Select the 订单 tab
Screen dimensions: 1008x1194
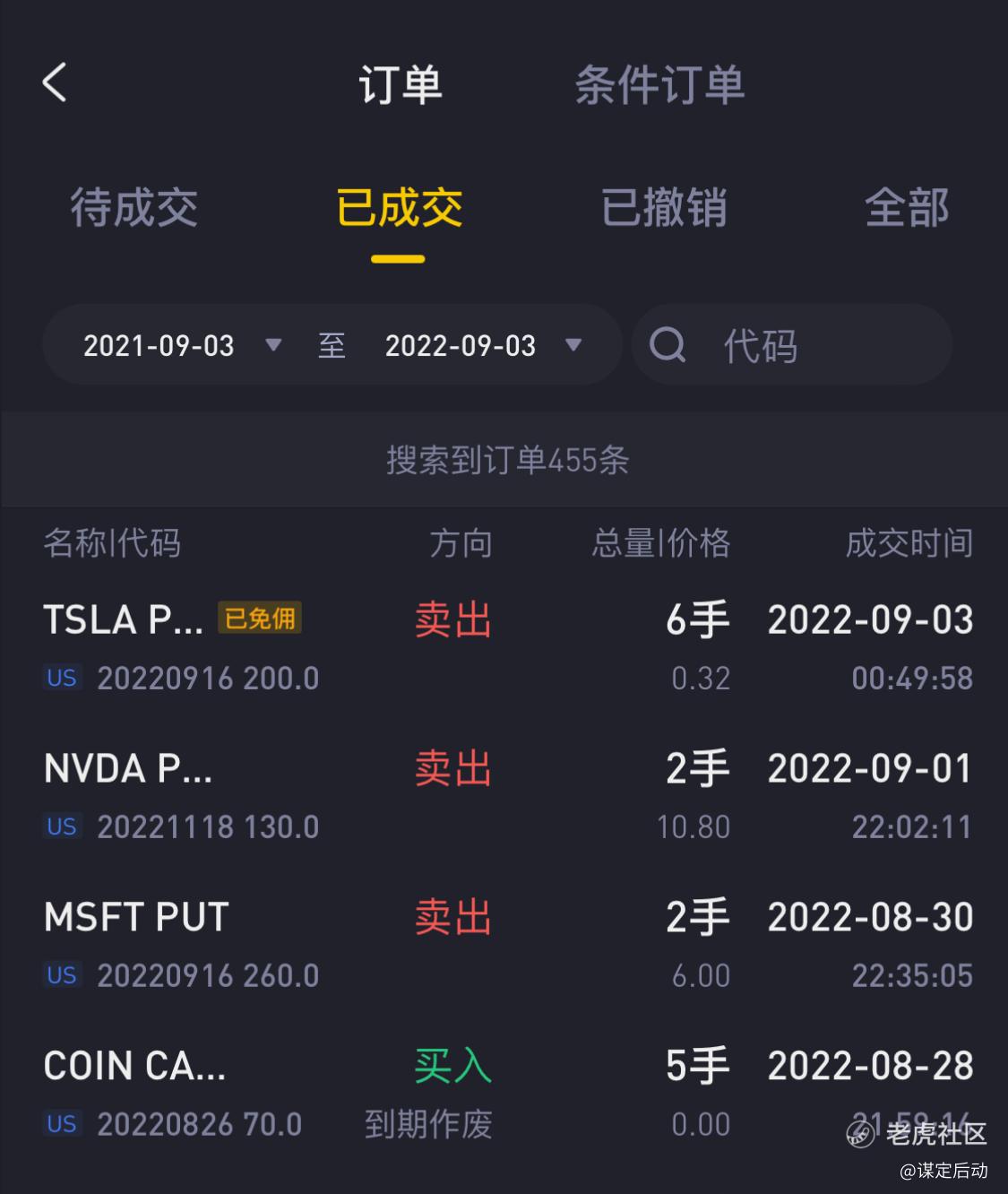(x=401, y=85)
